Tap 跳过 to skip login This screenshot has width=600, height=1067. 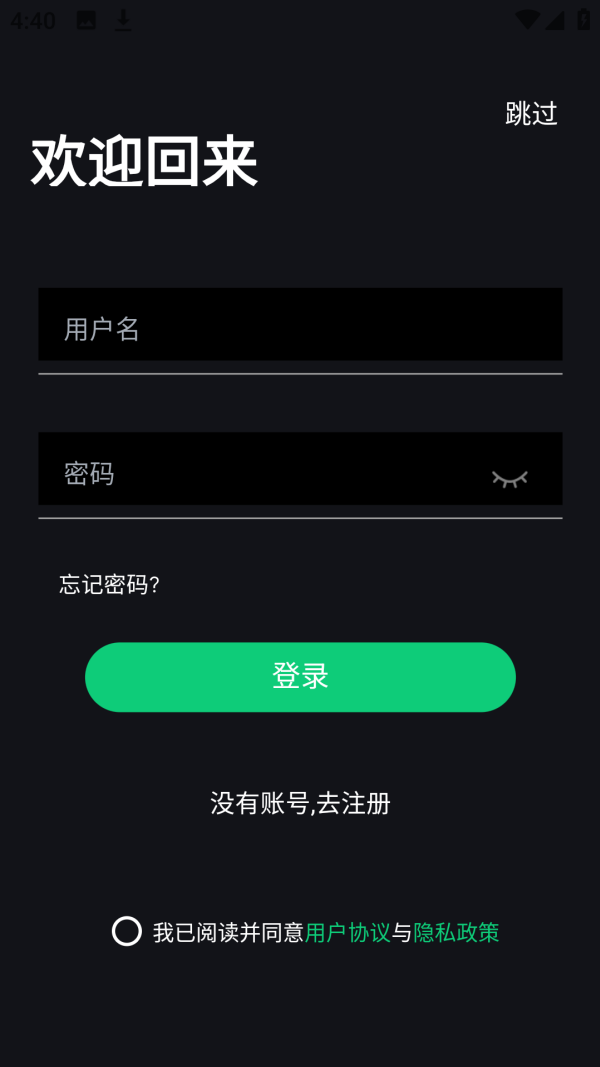(531, 114)
